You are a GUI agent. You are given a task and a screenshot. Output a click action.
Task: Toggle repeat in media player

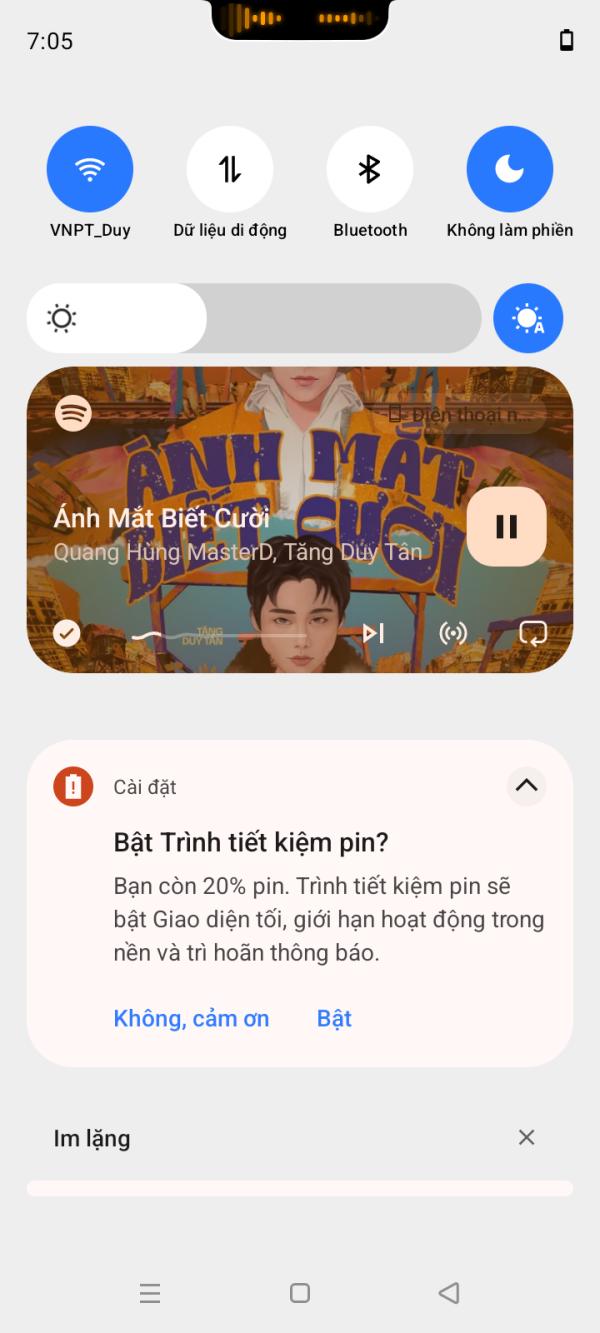[532, 633]
